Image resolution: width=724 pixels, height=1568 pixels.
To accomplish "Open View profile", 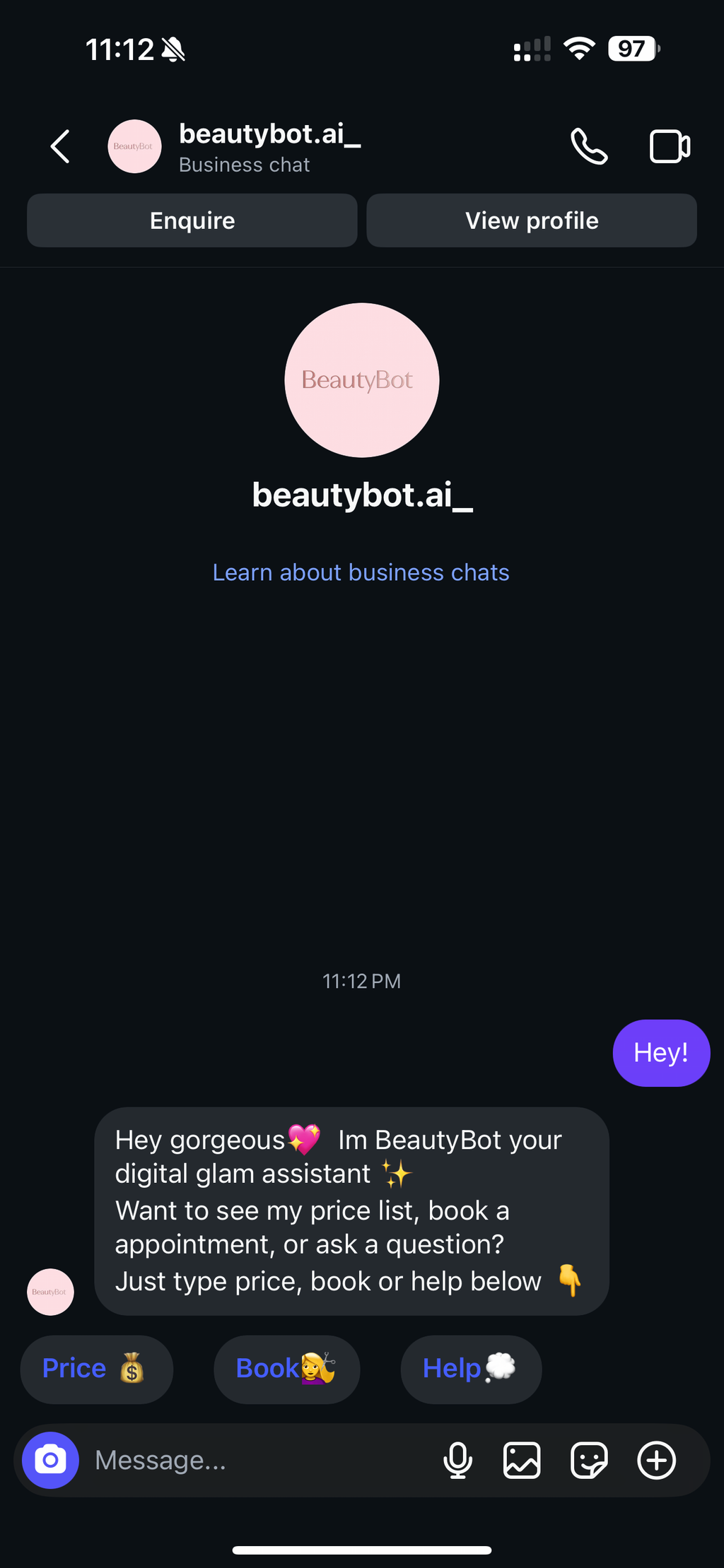I will pyautogui.click(x=532, y=220).
